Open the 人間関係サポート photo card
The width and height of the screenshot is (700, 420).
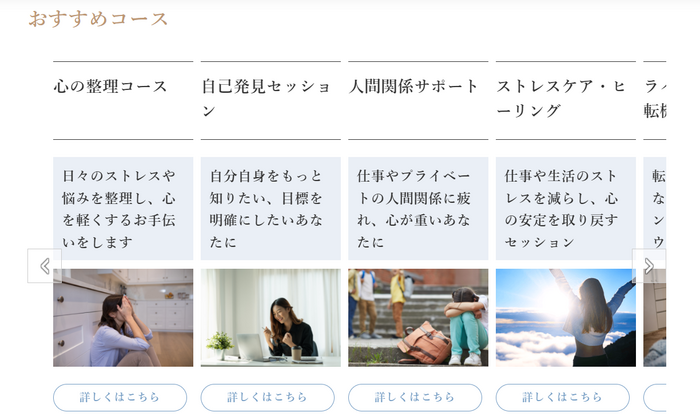coord(418,317)
